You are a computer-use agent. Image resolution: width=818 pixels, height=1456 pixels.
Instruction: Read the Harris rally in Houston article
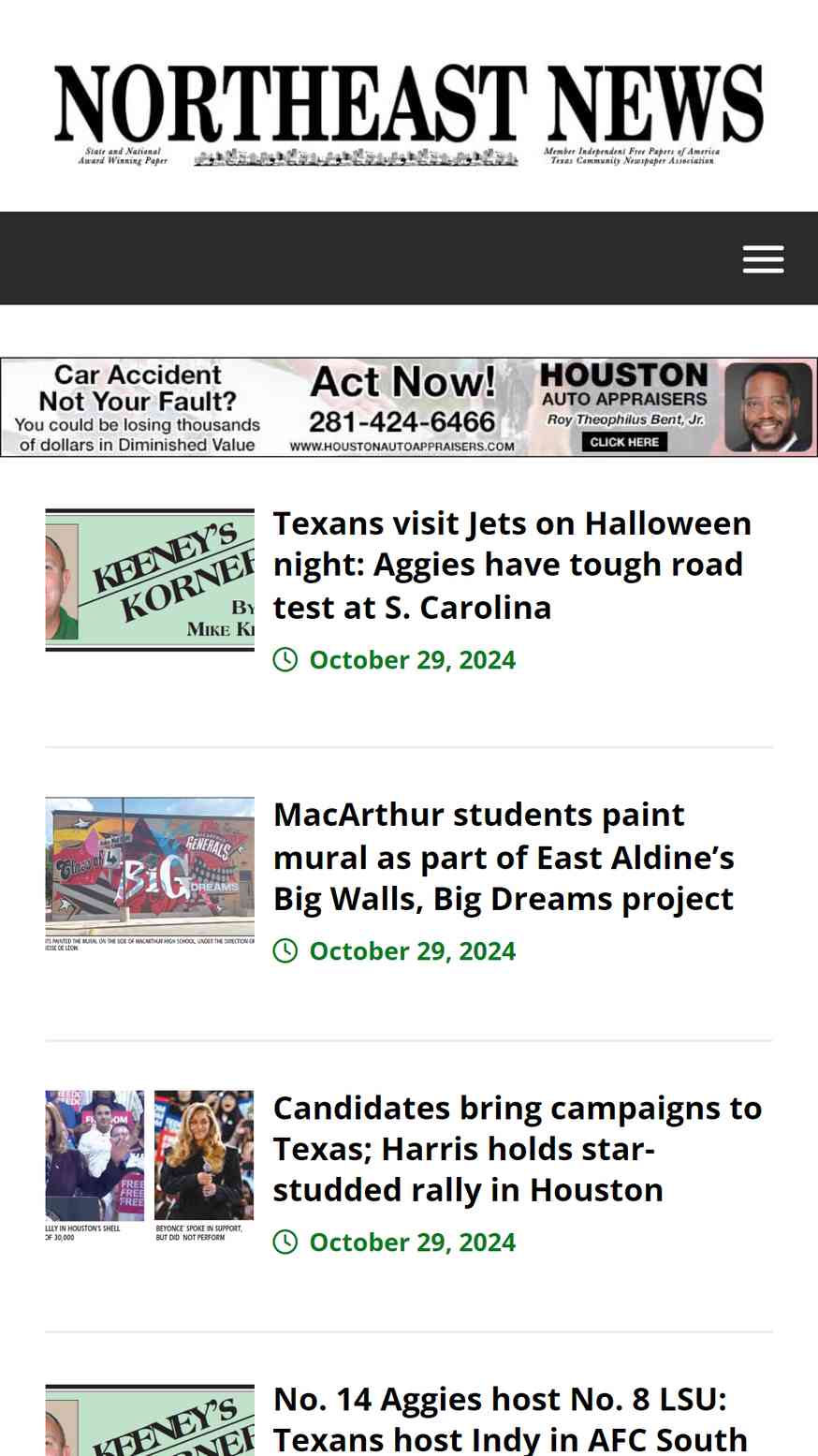point(517,1148)
